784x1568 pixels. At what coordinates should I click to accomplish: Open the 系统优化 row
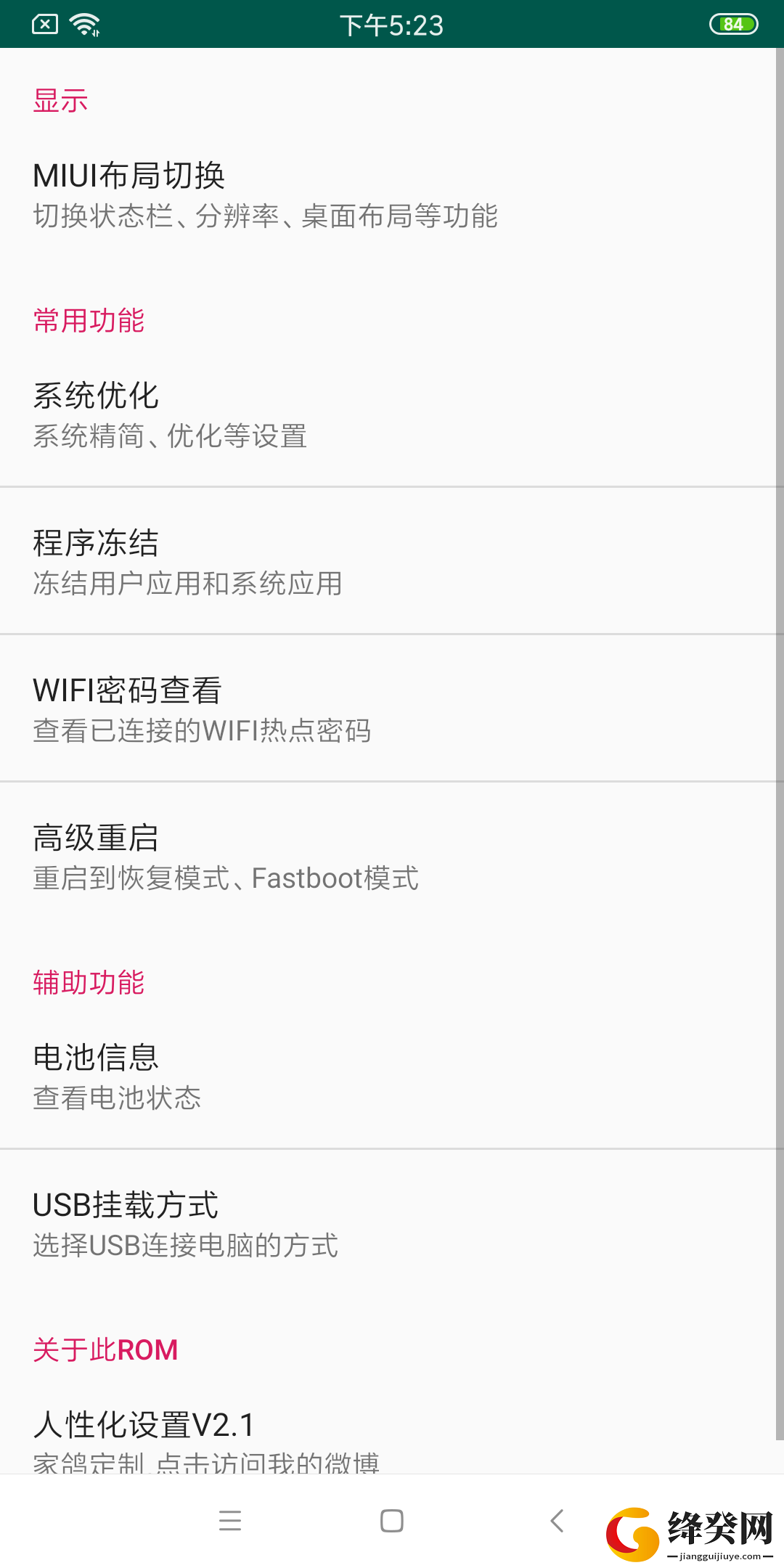point(388,415)
